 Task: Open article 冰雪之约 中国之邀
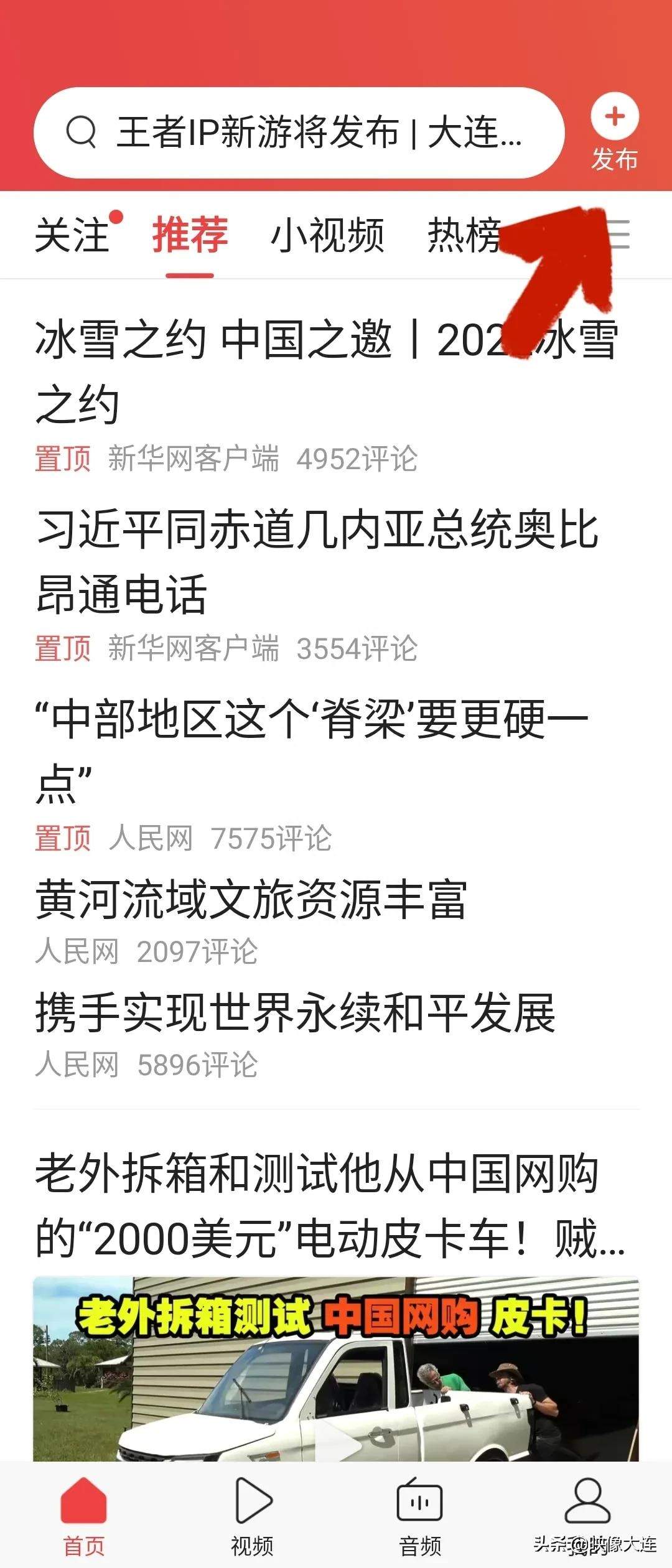coord(324,371)
